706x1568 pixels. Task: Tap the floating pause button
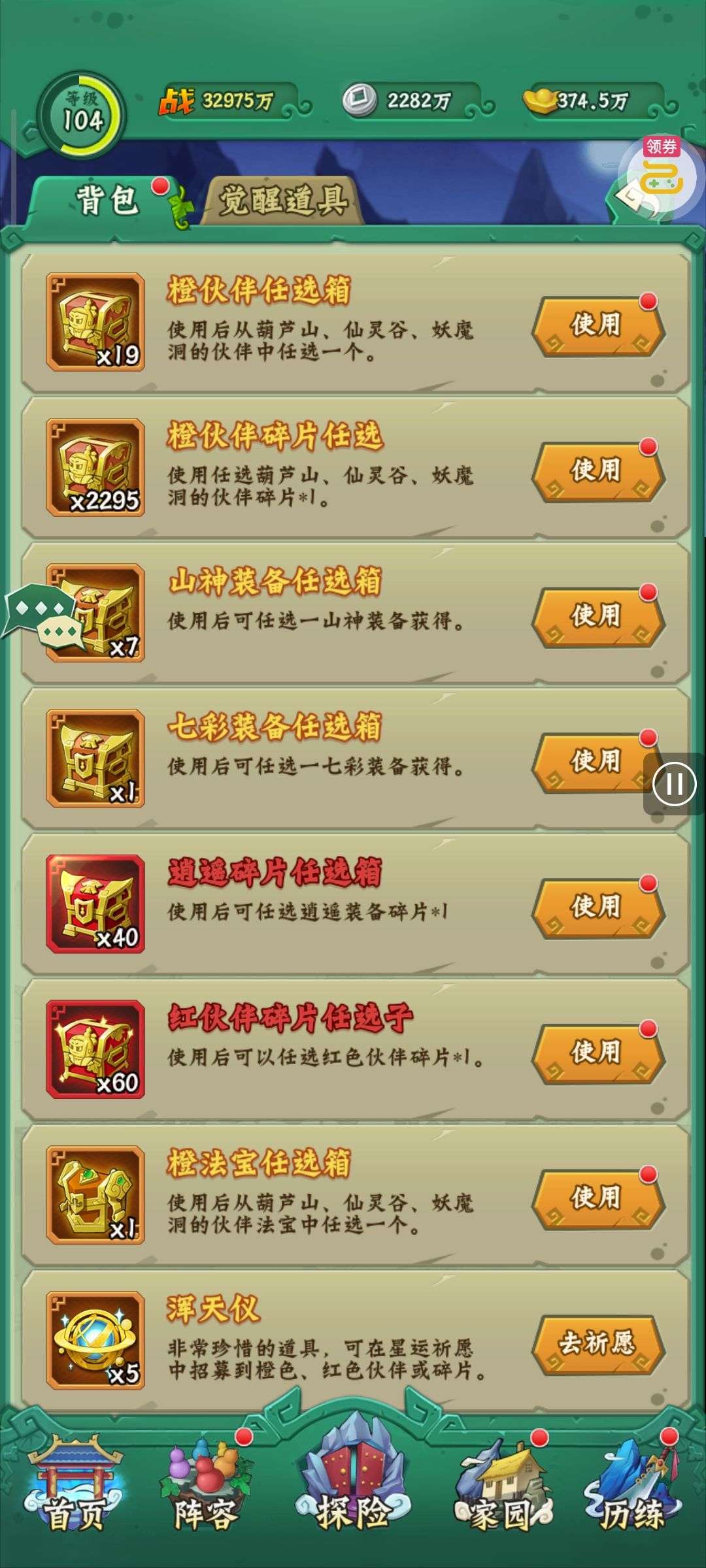[x=675, y=784]
